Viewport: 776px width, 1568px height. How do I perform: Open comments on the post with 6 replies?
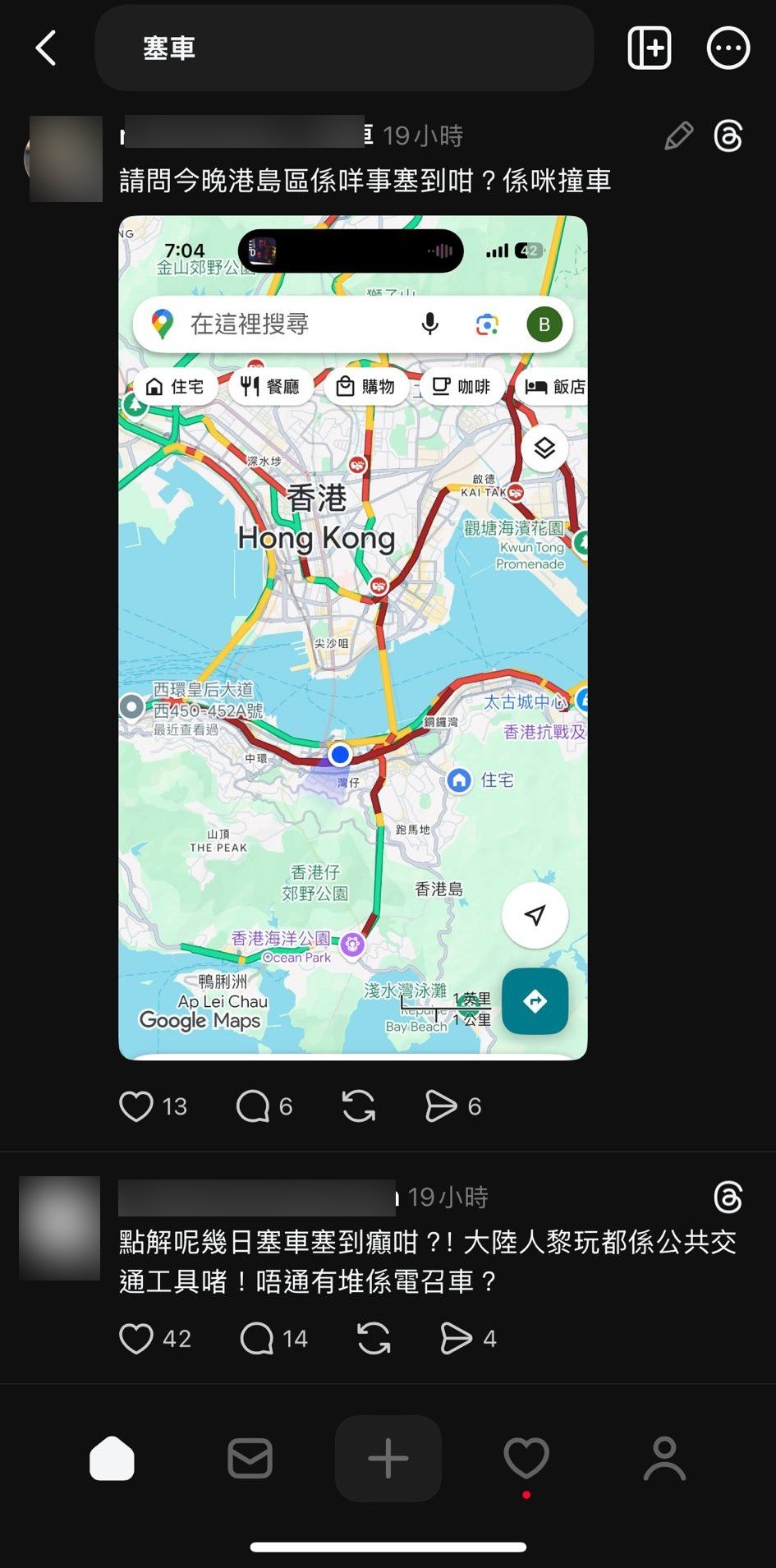tap(253, 1106)
